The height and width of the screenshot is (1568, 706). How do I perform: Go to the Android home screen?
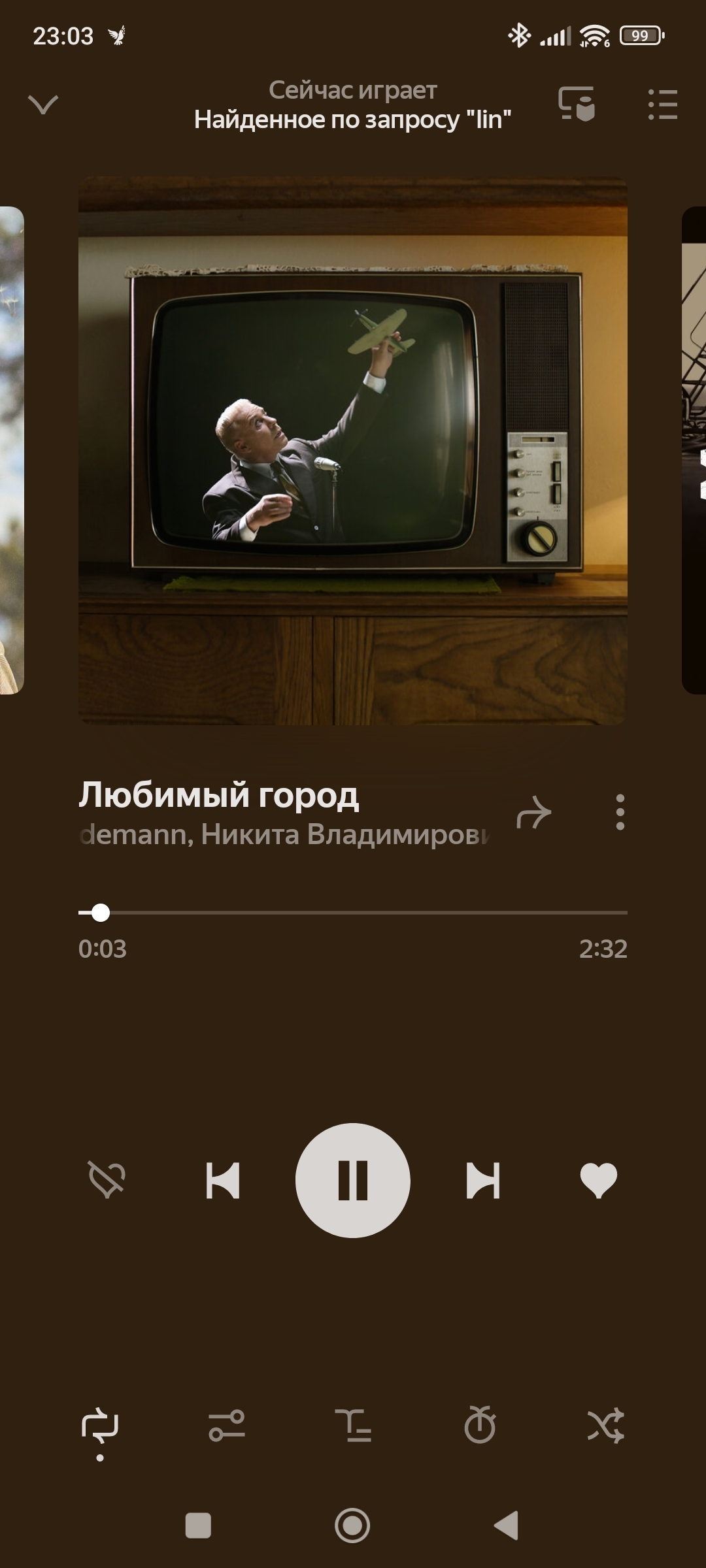352,1526
